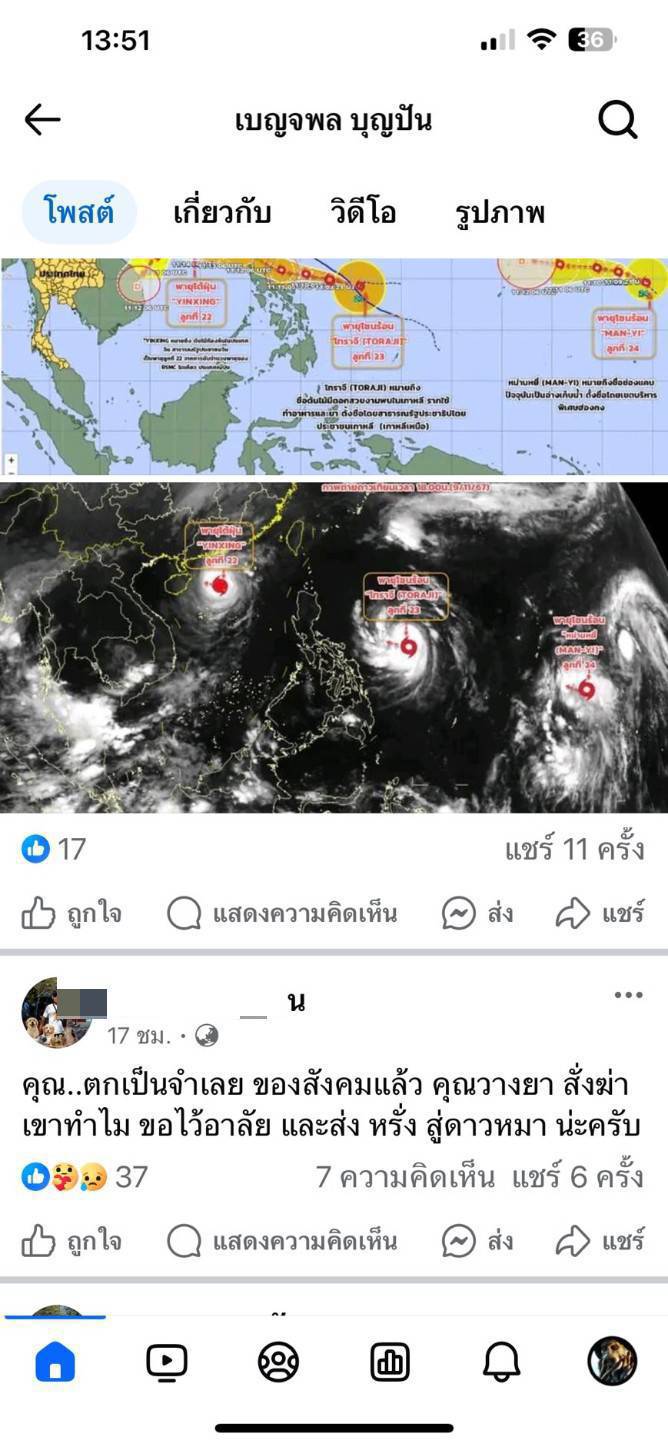Open the video tab in bottom bar
Screen dimensions: 668x1447
click(x=166, y=1362)
